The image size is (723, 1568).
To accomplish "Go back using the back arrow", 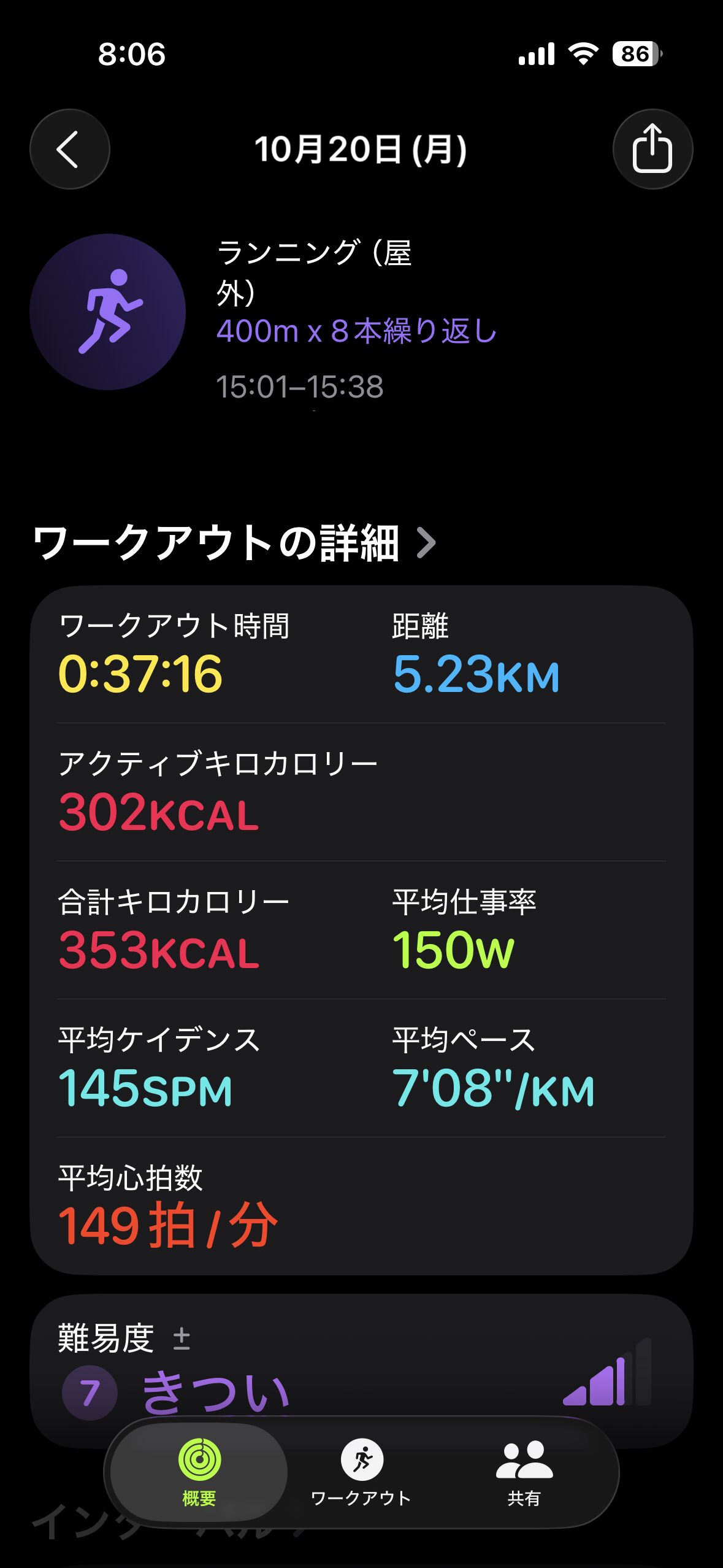I will pyautogui.click(x=69, y=149).
